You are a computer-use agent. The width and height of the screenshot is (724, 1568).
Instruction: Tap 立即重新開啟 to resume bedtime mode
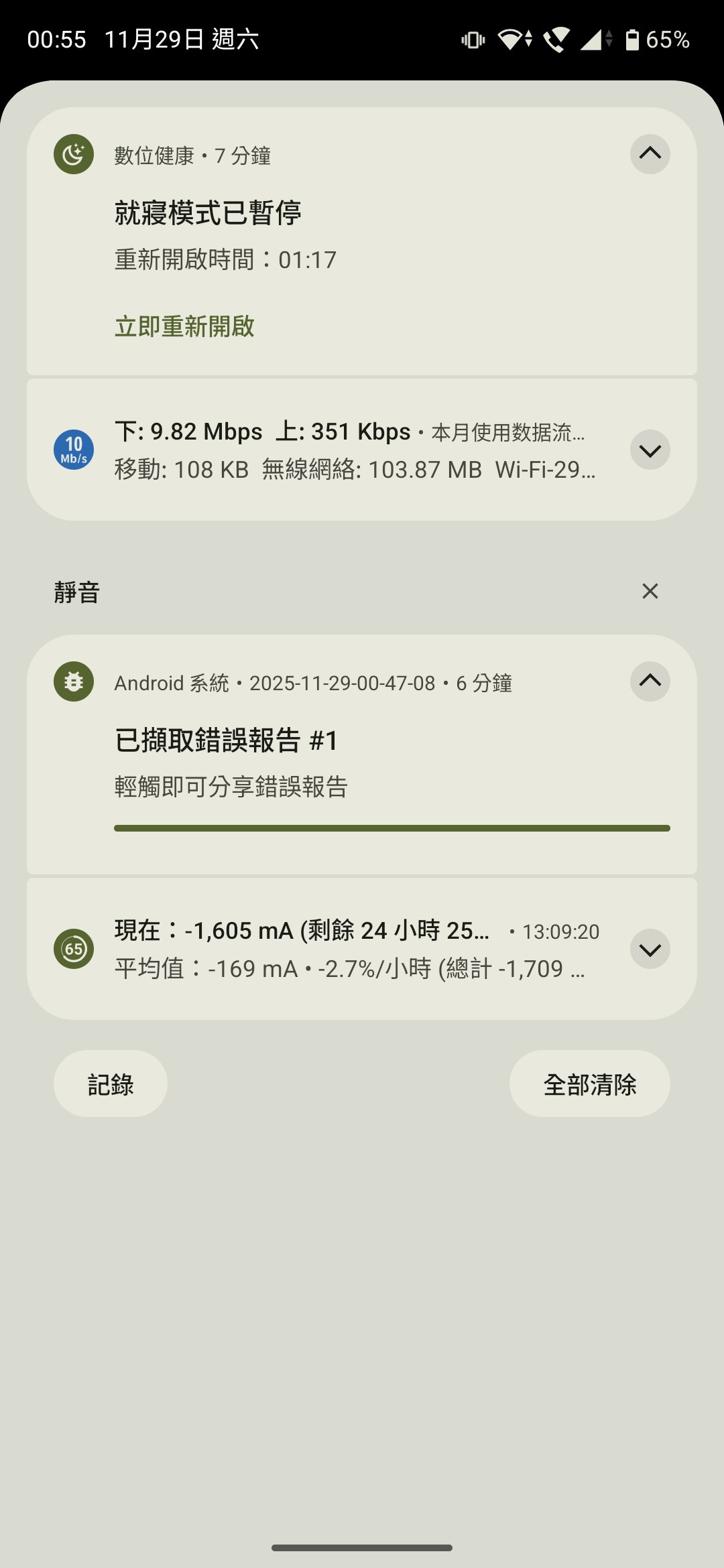coord(184,326)
